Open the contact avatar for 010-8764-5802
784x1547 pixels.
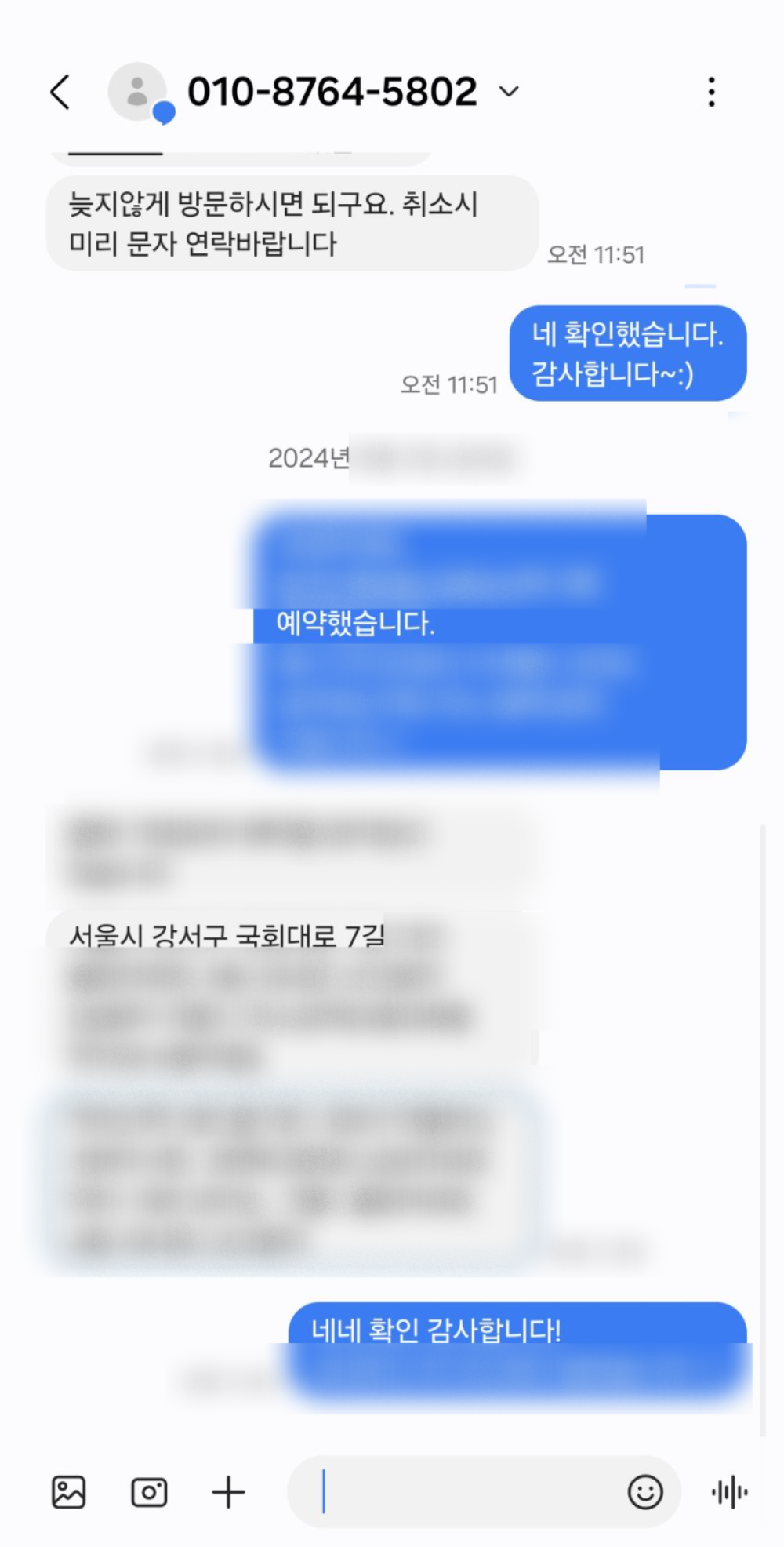pos(139,92)
